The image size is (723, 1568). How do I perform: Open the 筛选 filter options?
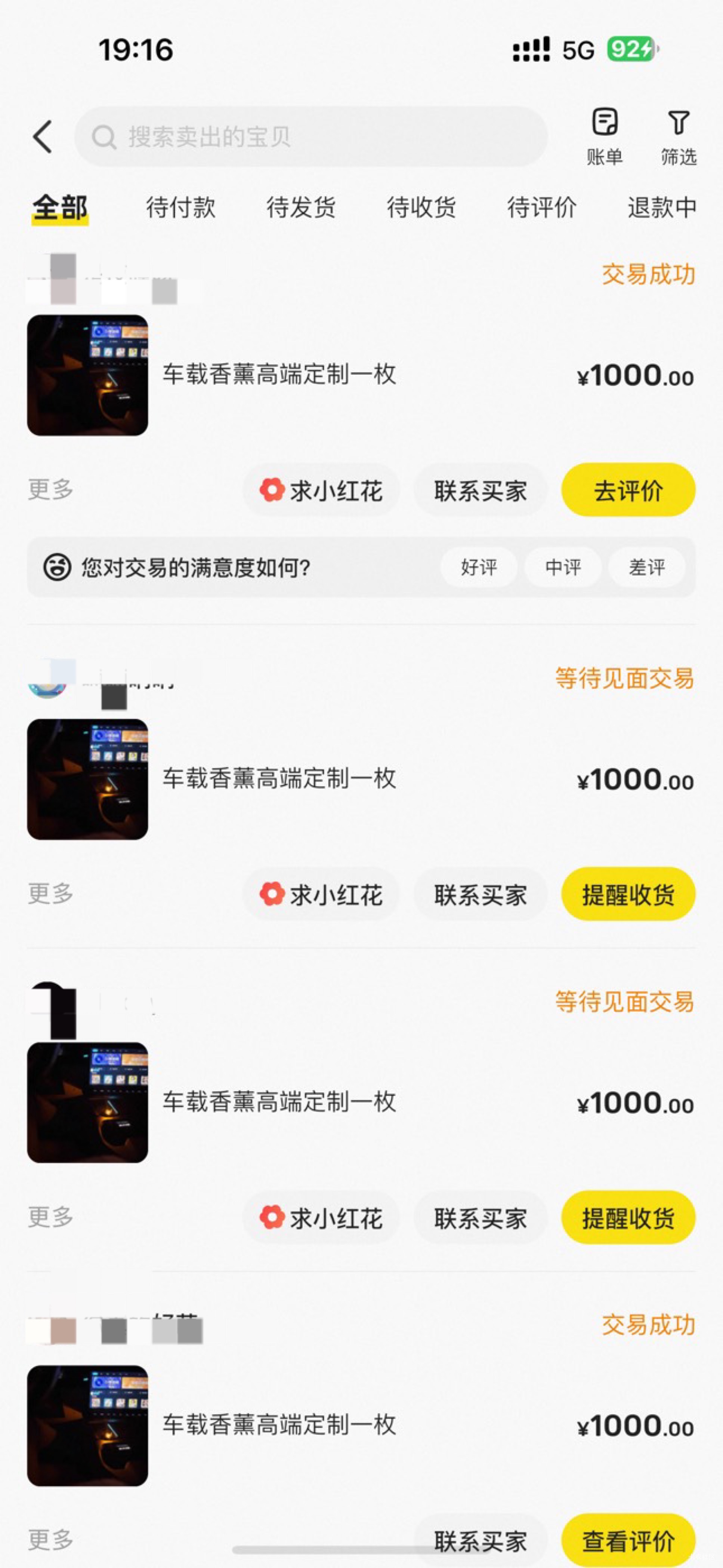(x=679, y=136)
